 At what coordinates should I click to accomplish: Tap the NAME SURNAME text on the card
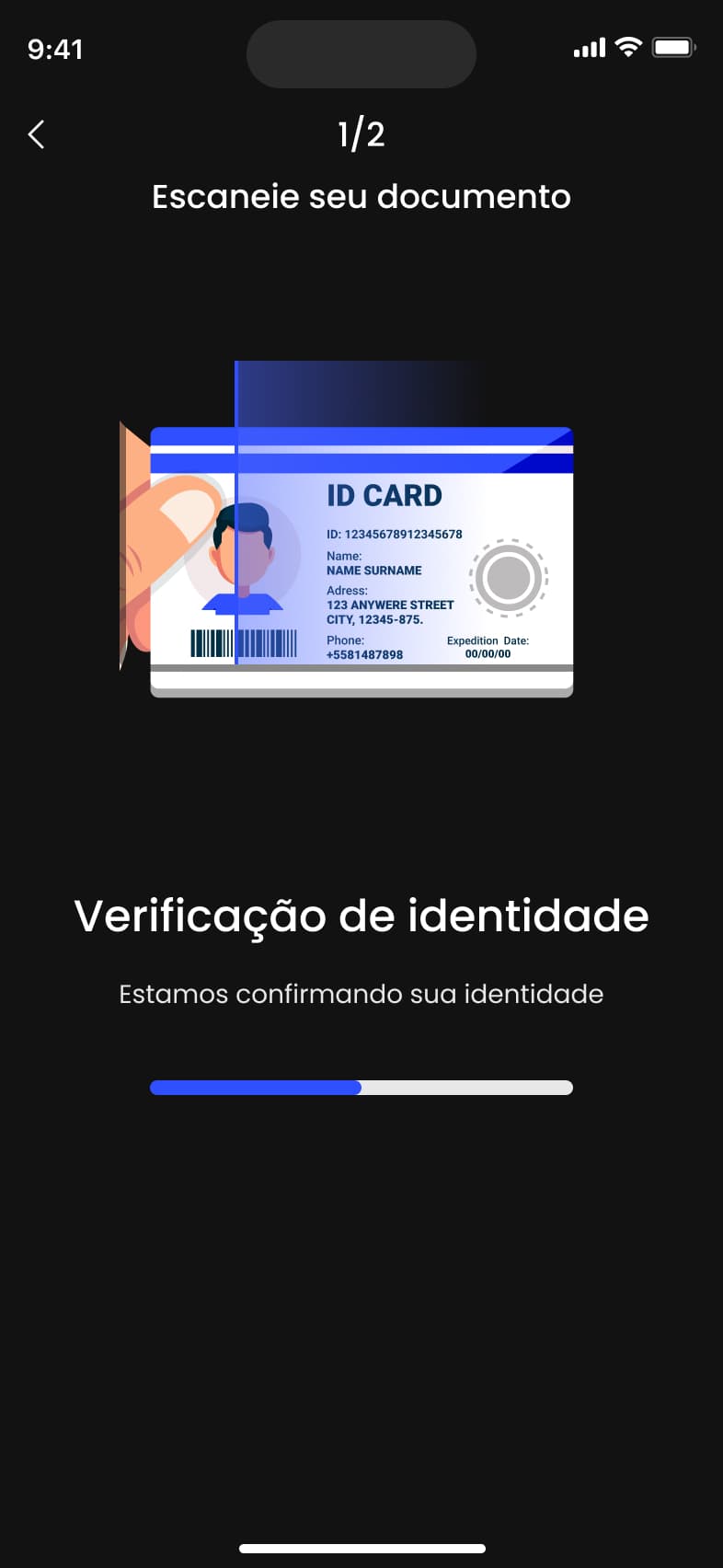[373, 570]
